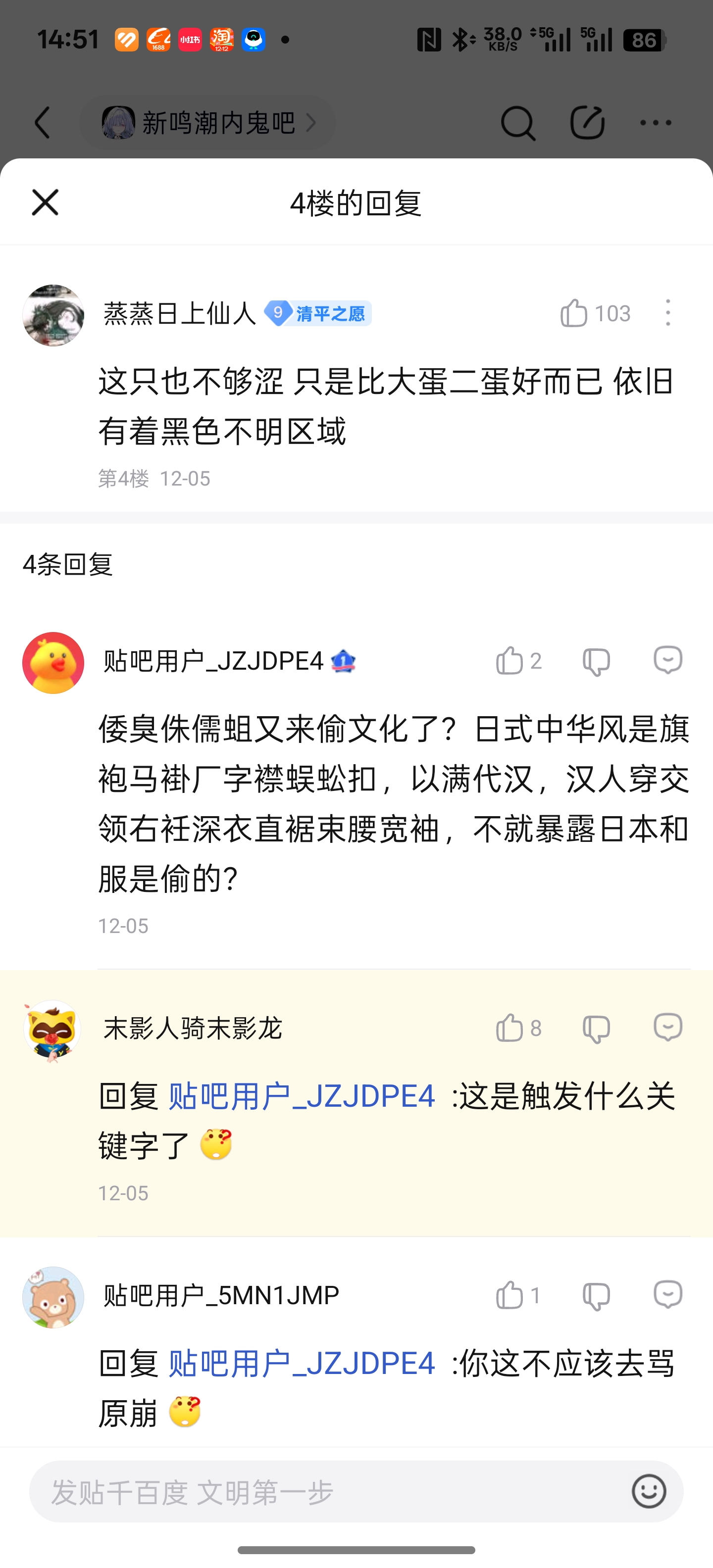Reply to 末影人骑末影龙's comment
713x1568 pixels.
point(668,1028)
